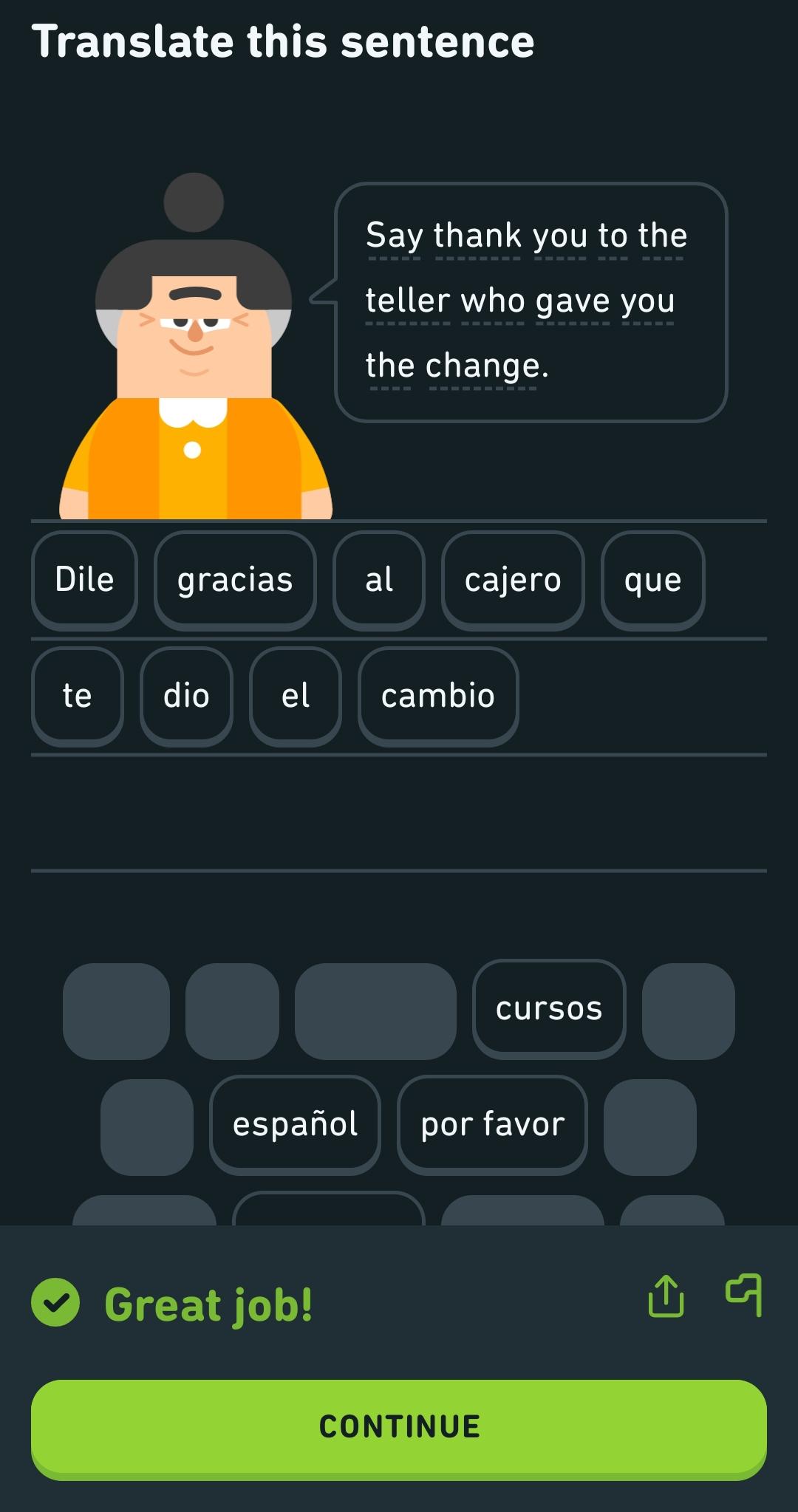Select the word tile 'que'
Viewport: 798px width, 1512px height.
click(653, 581)
